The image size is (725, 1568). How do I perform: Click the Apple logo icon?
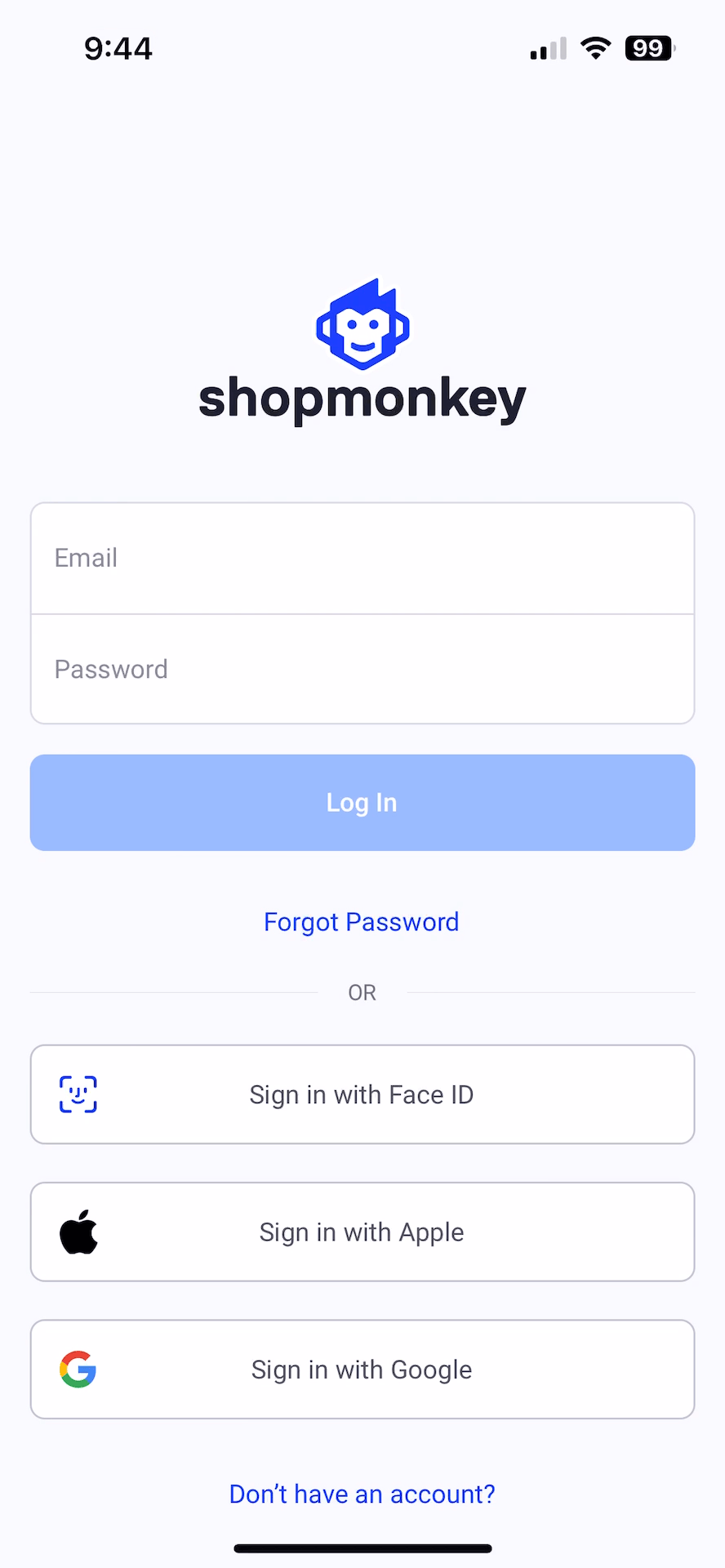[79, 1232]
